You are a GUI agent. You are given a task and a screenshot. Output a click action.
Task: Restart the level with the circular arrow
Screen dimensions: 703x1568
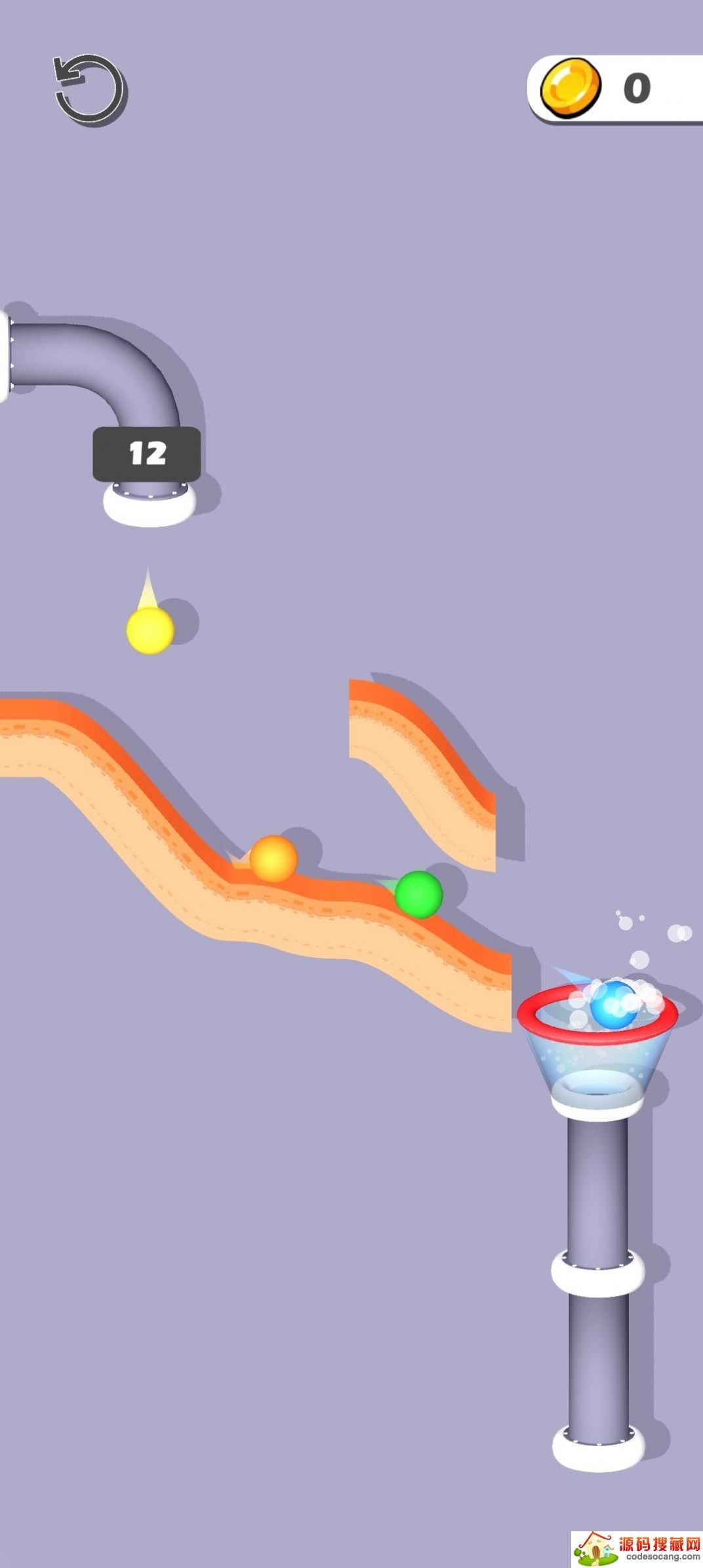tap(90, 90)
